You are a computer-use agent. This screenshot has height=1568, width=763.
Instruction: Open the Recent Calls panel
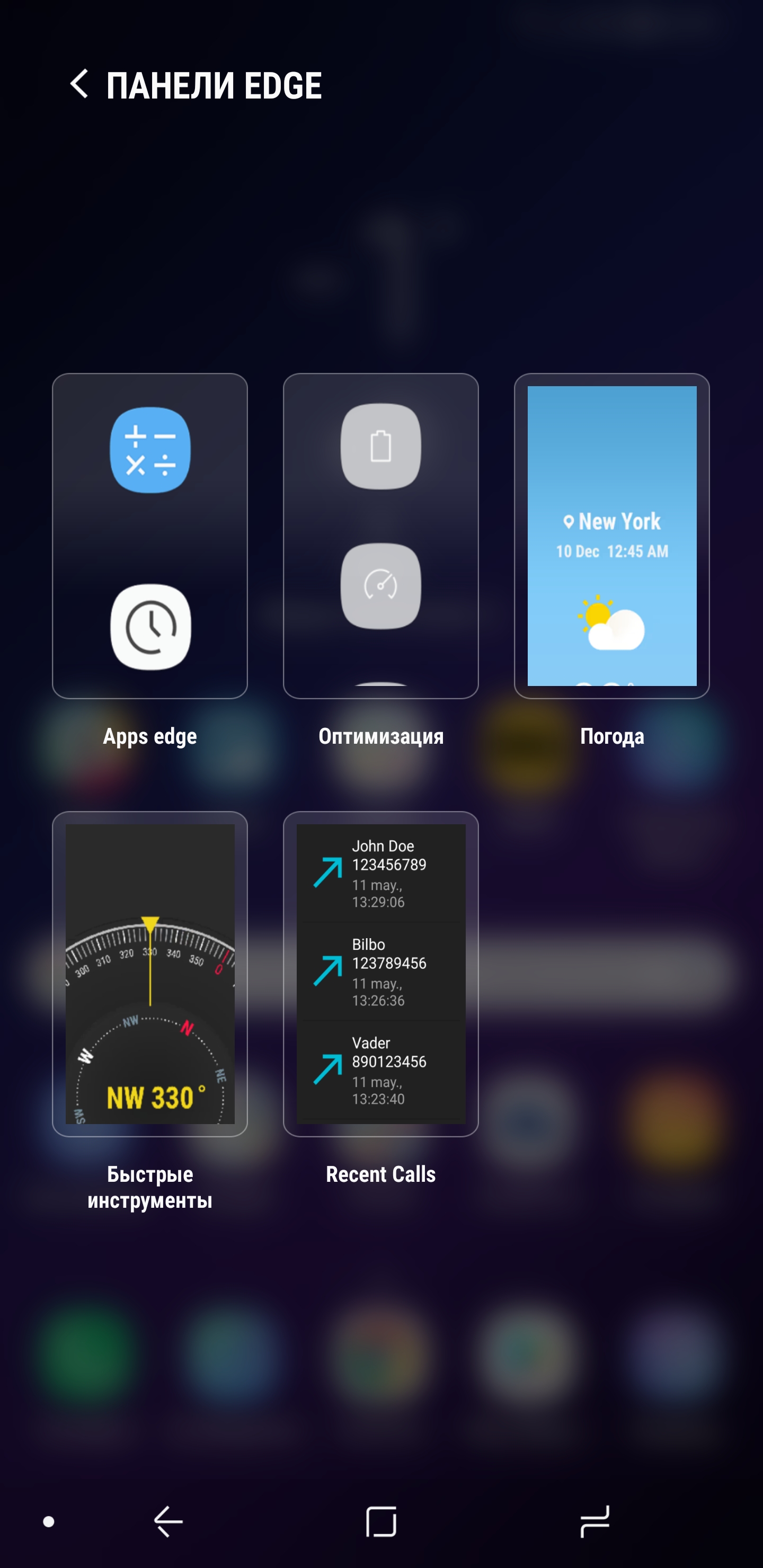point(380,974)
